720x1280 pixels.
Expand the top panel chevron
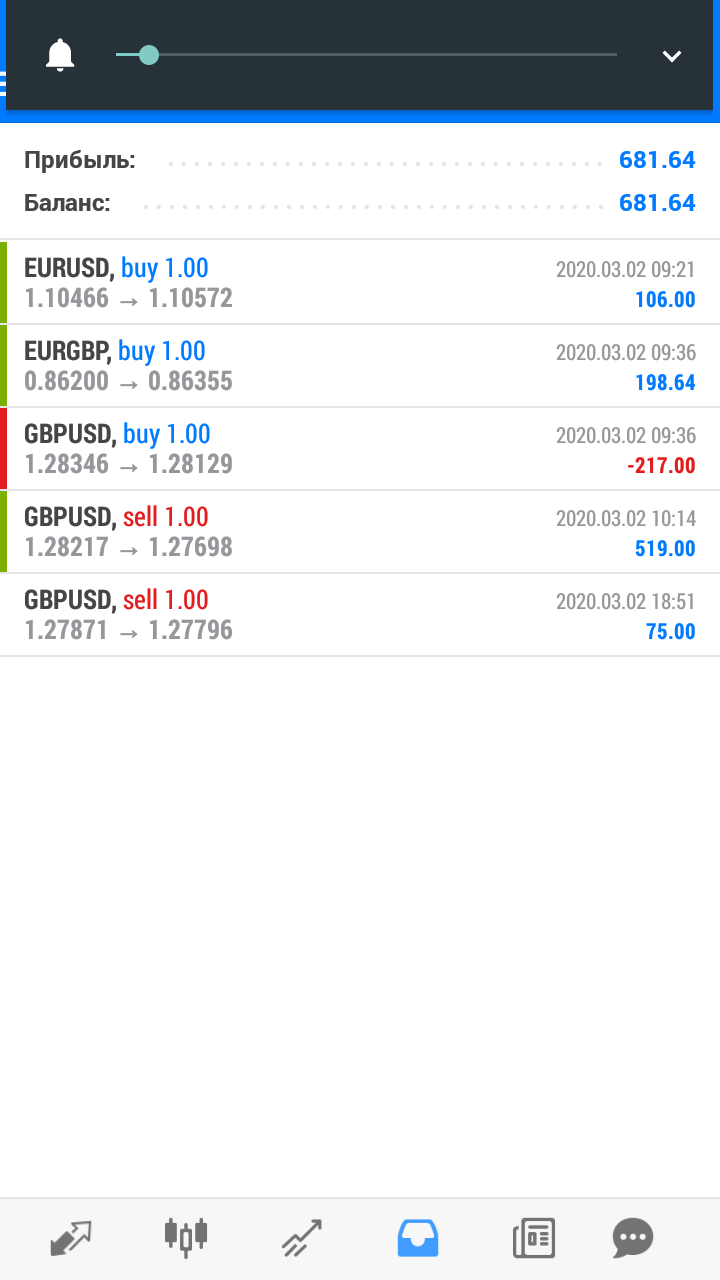point(672,56)
